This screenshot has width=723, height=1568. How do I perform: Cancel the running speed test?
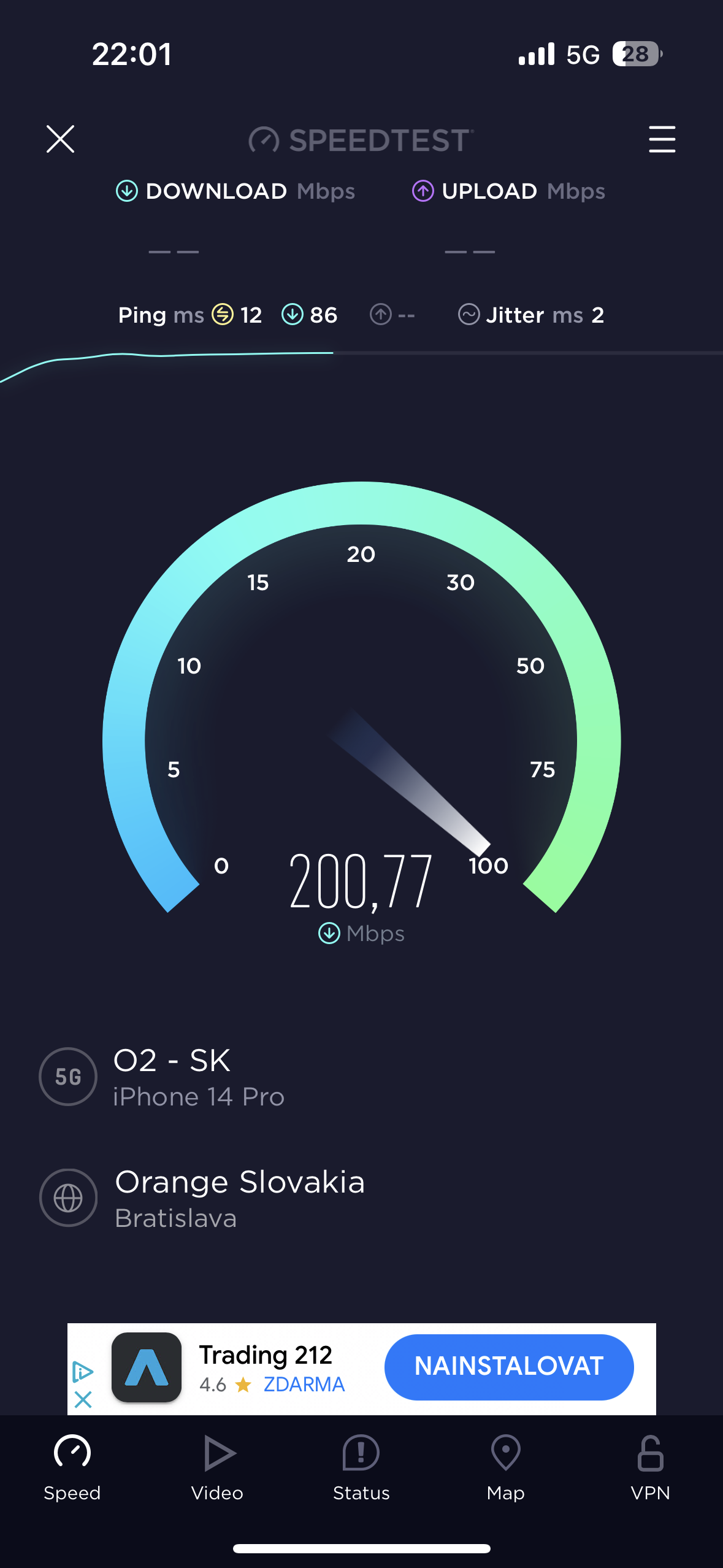click(60, 139)
